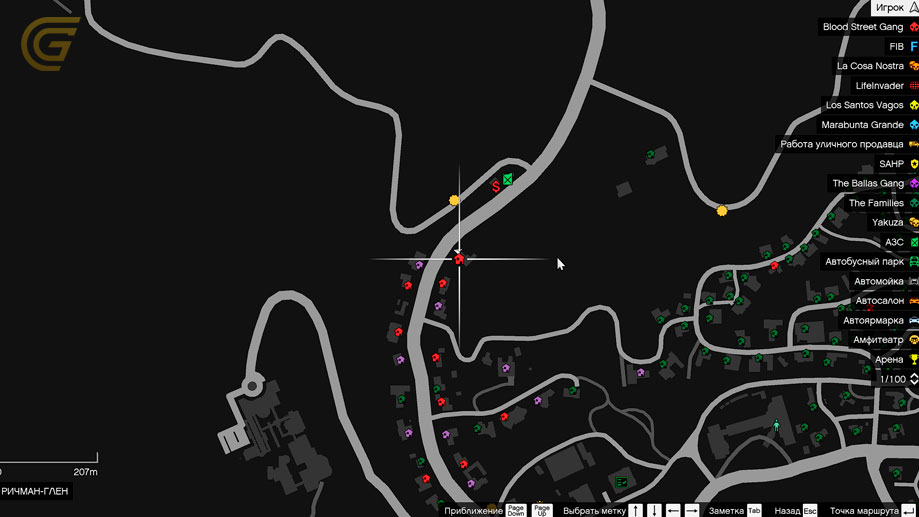The image size is (919, 517).
Task: Select the FIB legend entry
Action: (x=895, y=46)
